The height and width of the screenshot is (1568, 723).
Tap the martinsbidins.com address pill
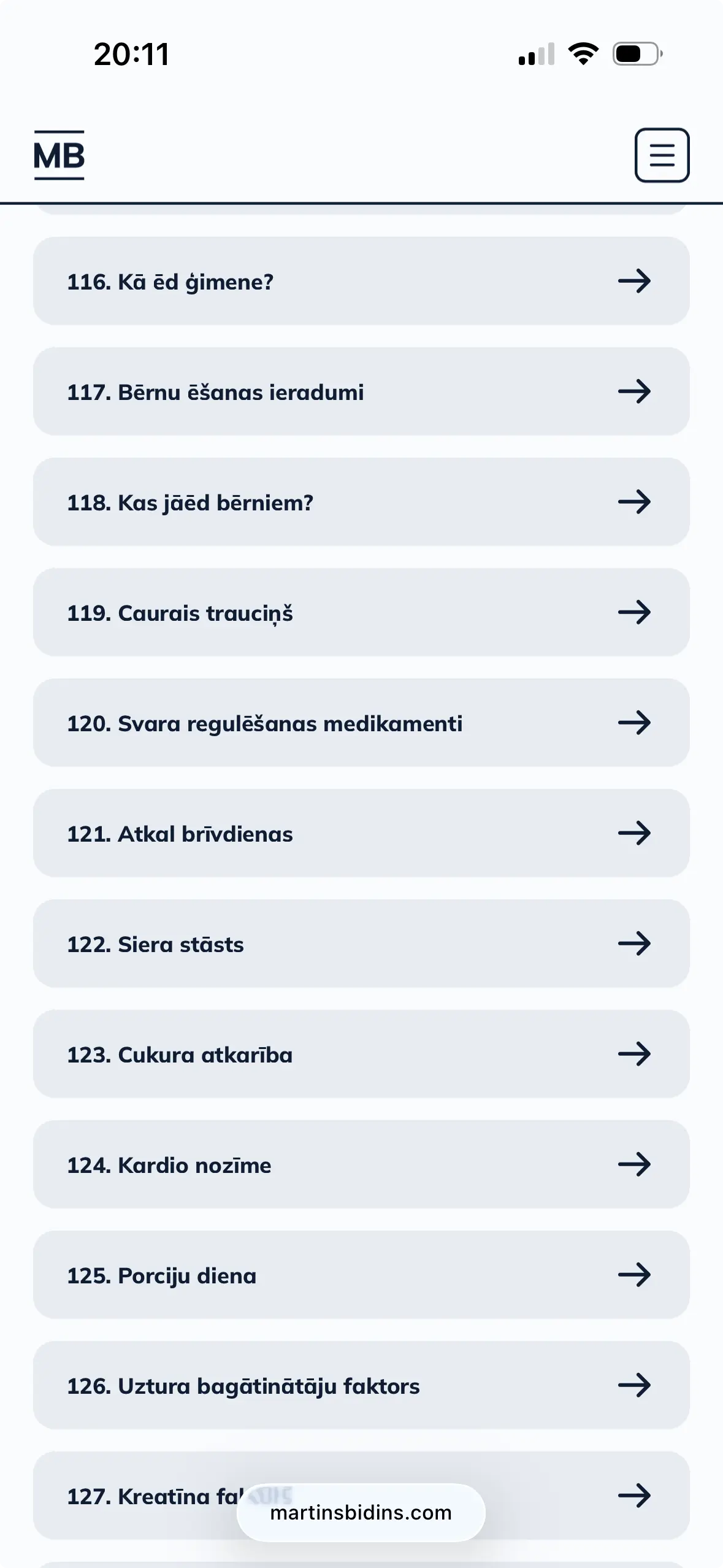coord(361,1513)
